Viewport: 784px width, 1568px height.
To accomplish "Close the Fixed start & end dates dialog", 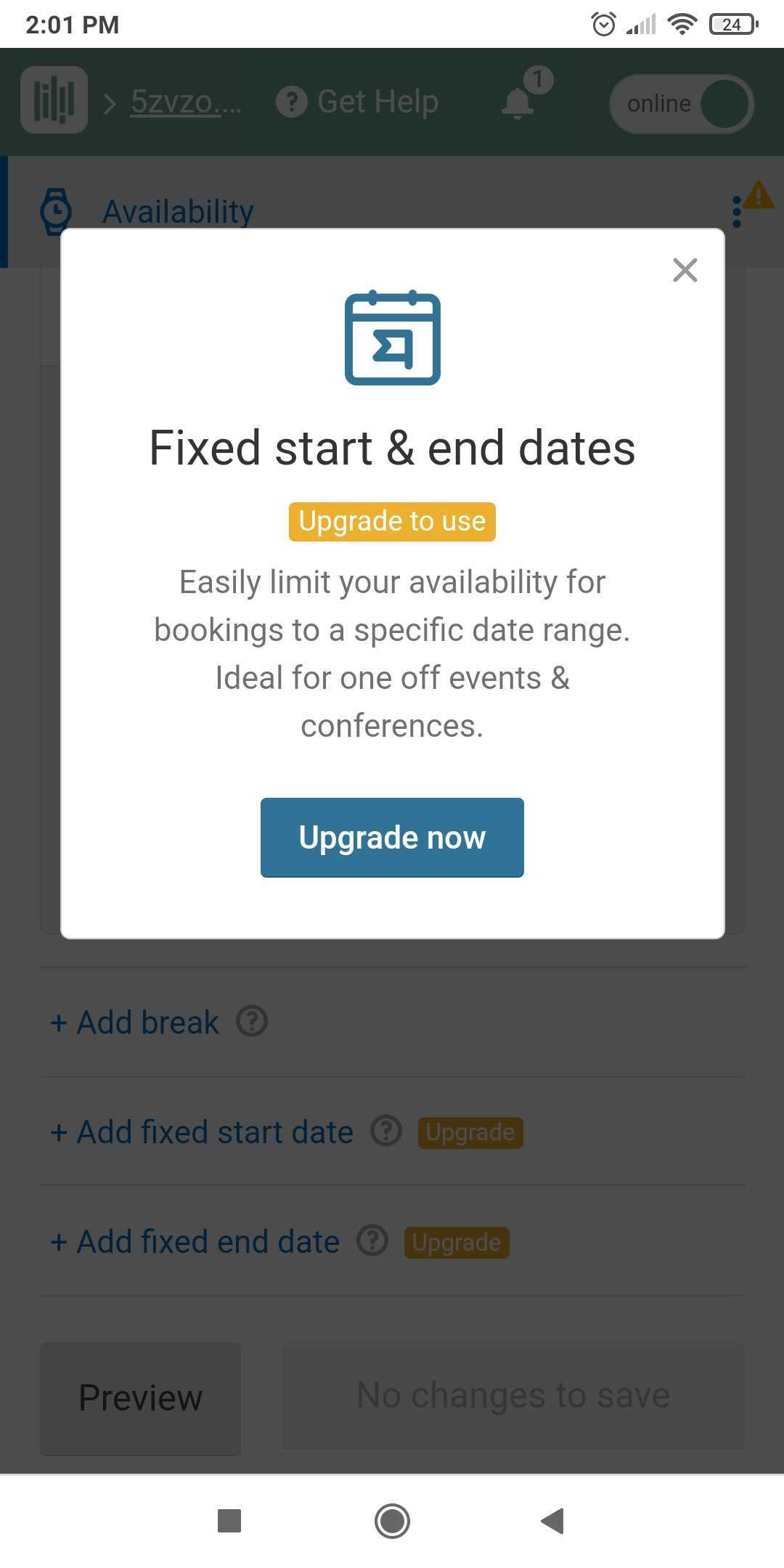I will click(685, 270).
